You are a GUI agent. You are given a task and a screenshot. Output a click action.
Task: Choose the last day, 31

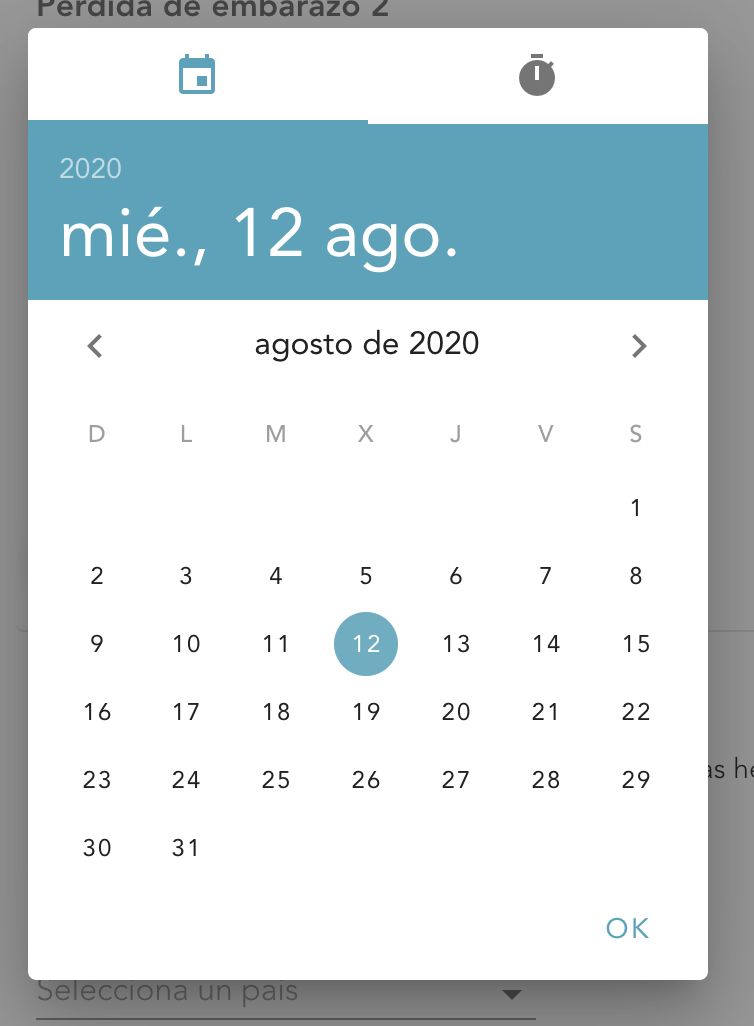tap(186, 848)
